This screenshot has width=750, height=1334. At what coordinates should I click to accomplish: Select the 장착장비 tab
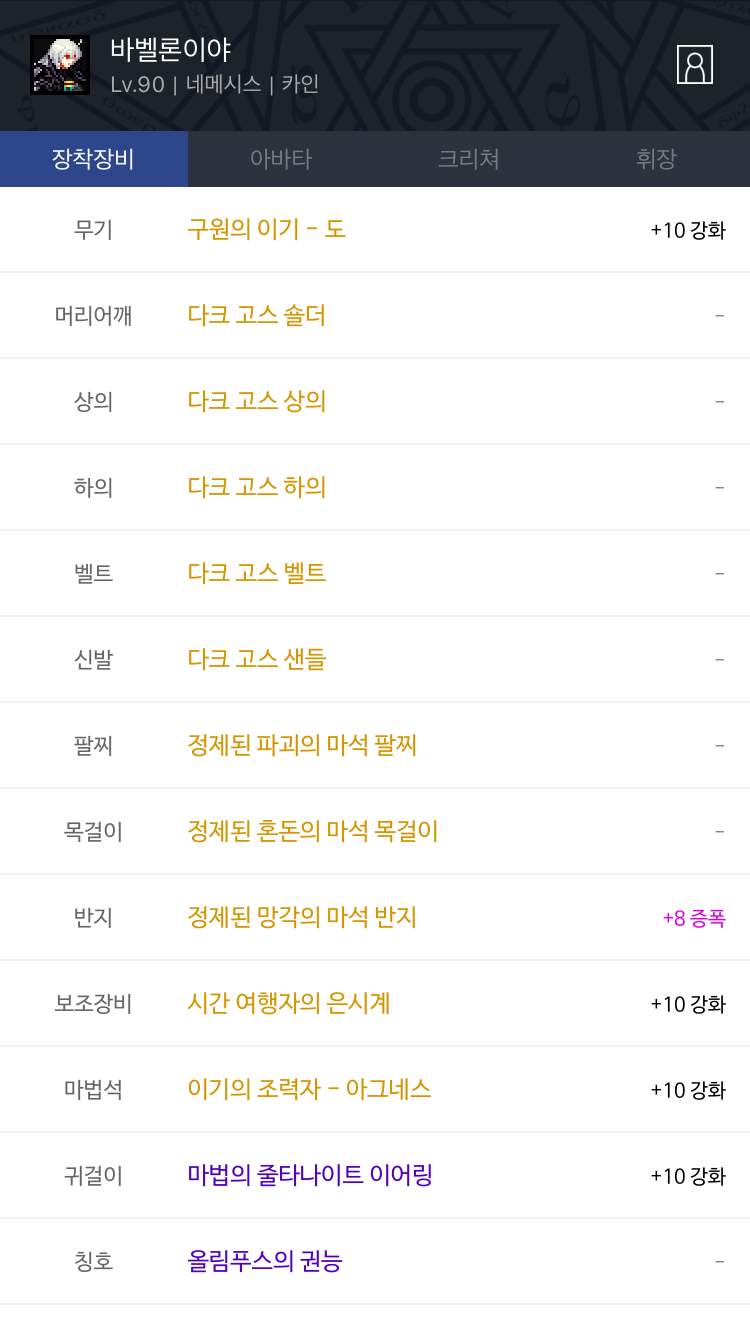point(94,159)
